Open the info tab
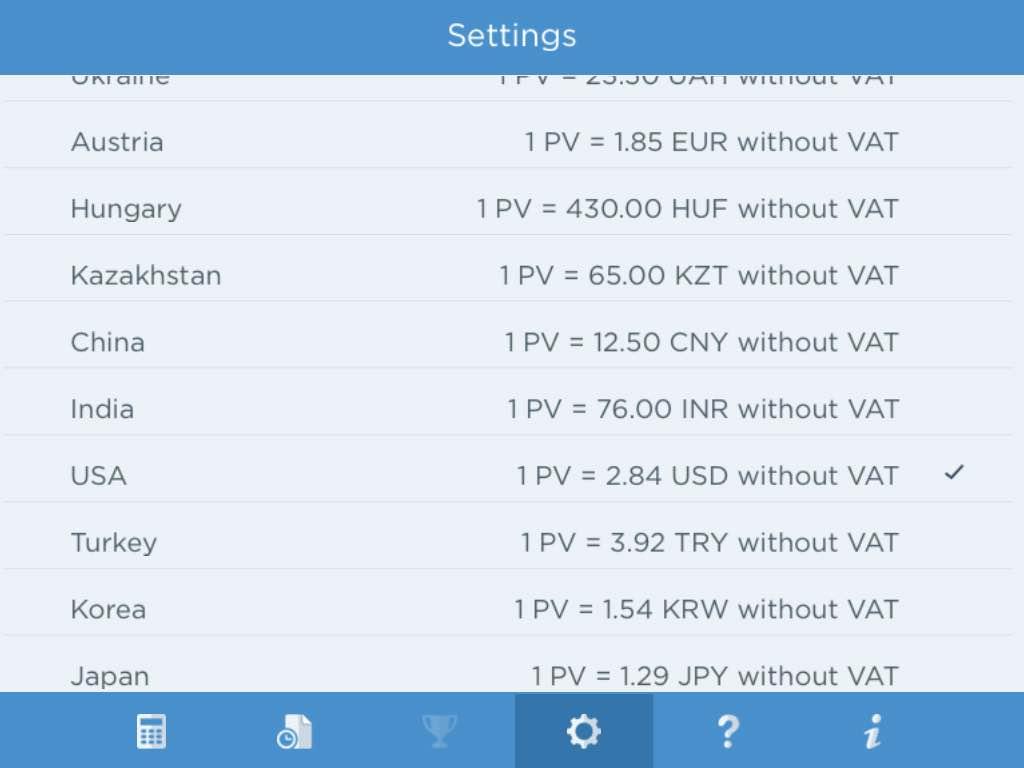 pyautogui.click(x=872, y=732)
